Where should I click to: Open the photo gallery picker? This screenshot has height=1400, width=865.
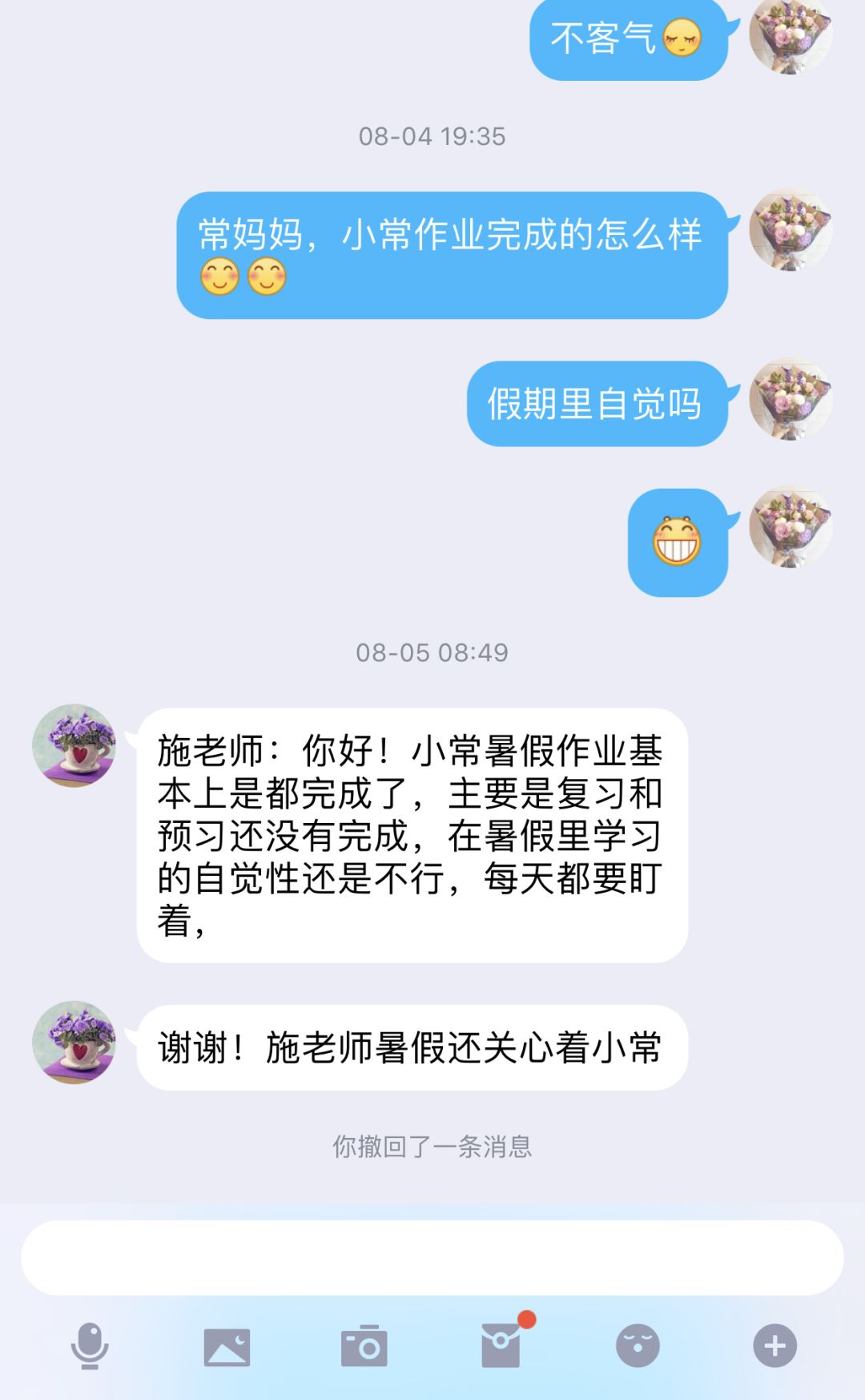coord(227,1346)
